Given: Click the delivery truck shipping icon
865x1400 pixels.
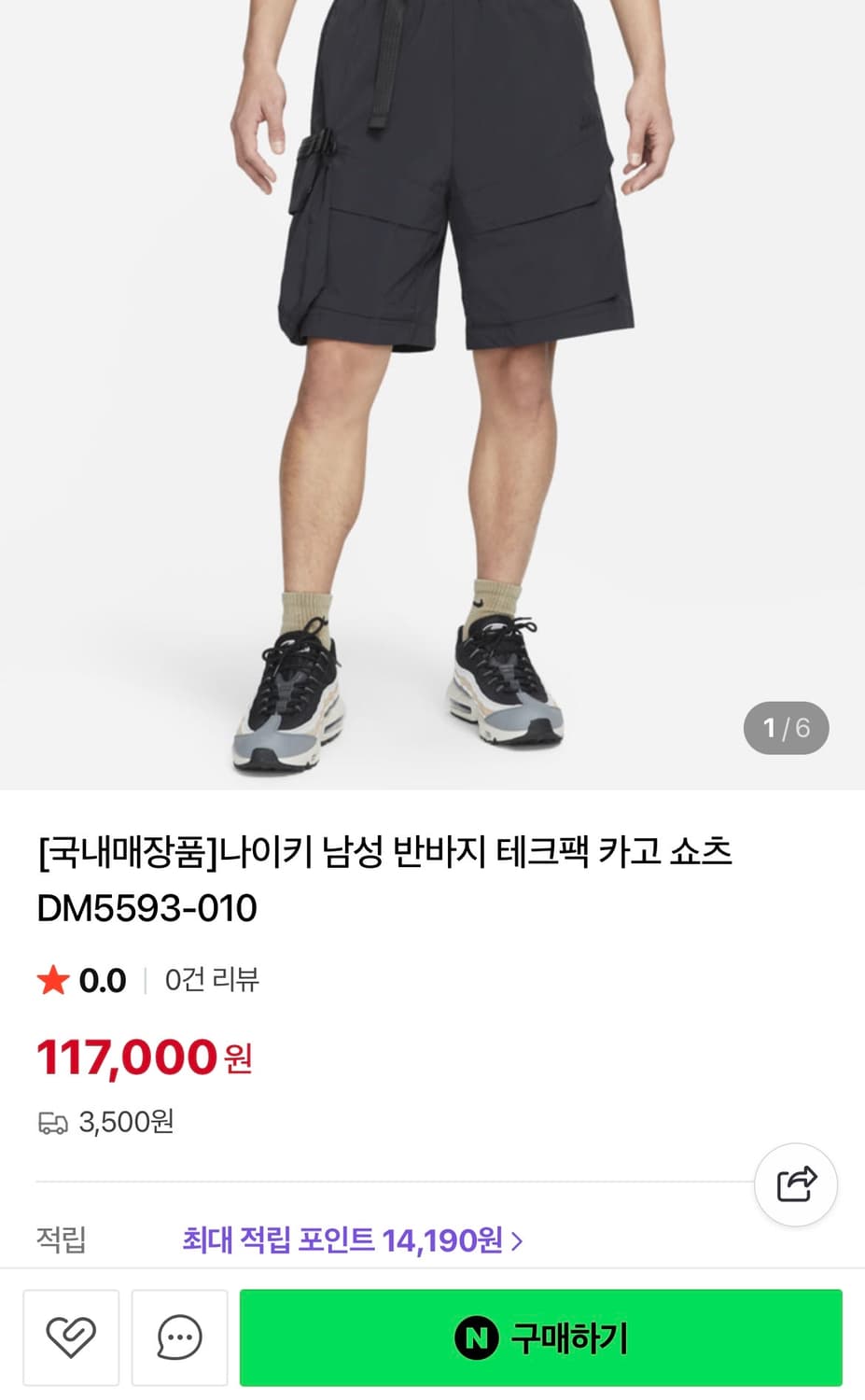Looking at the screenshot, I should [53, 1123].
